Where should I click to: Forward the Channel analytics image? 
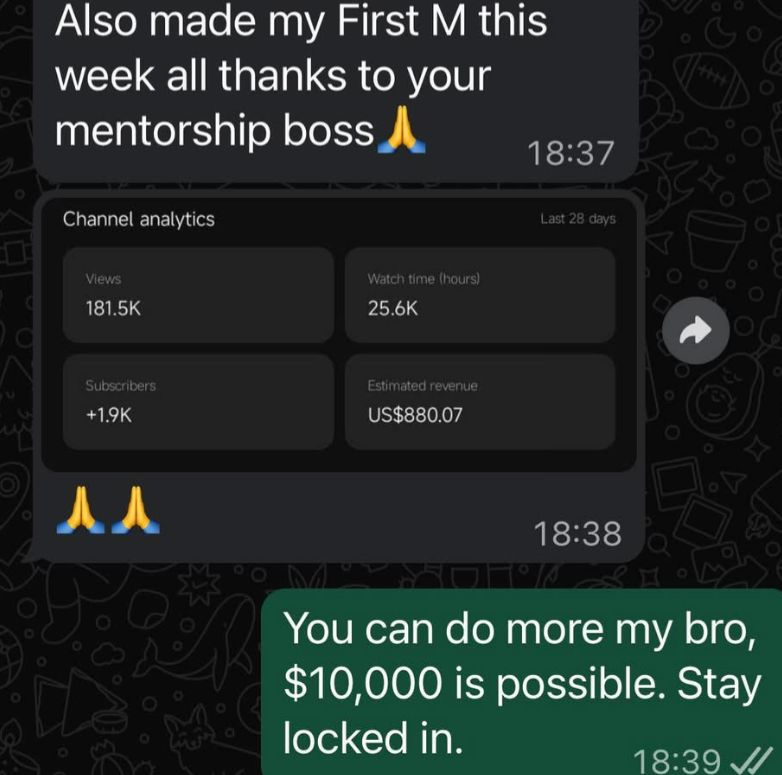click(x=697, y=331)
